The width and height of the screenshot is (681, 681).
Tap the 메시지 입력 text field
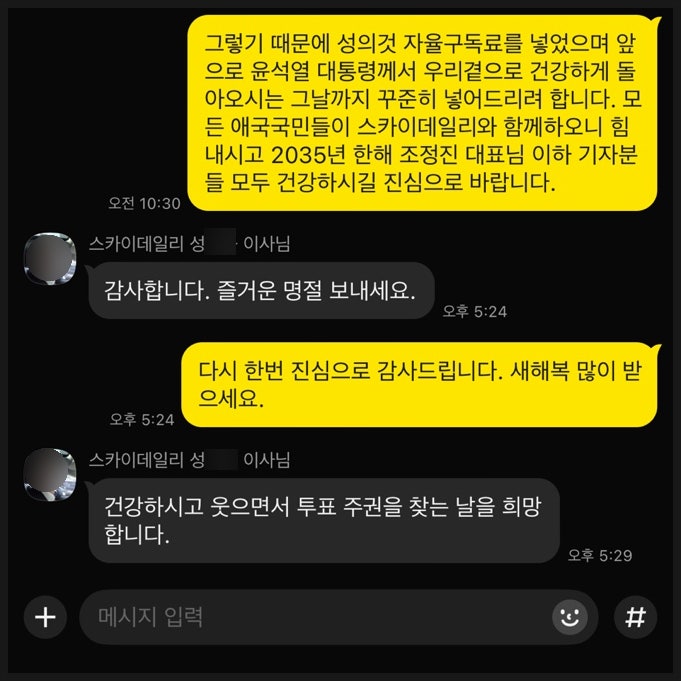click(x=310, y=617)
